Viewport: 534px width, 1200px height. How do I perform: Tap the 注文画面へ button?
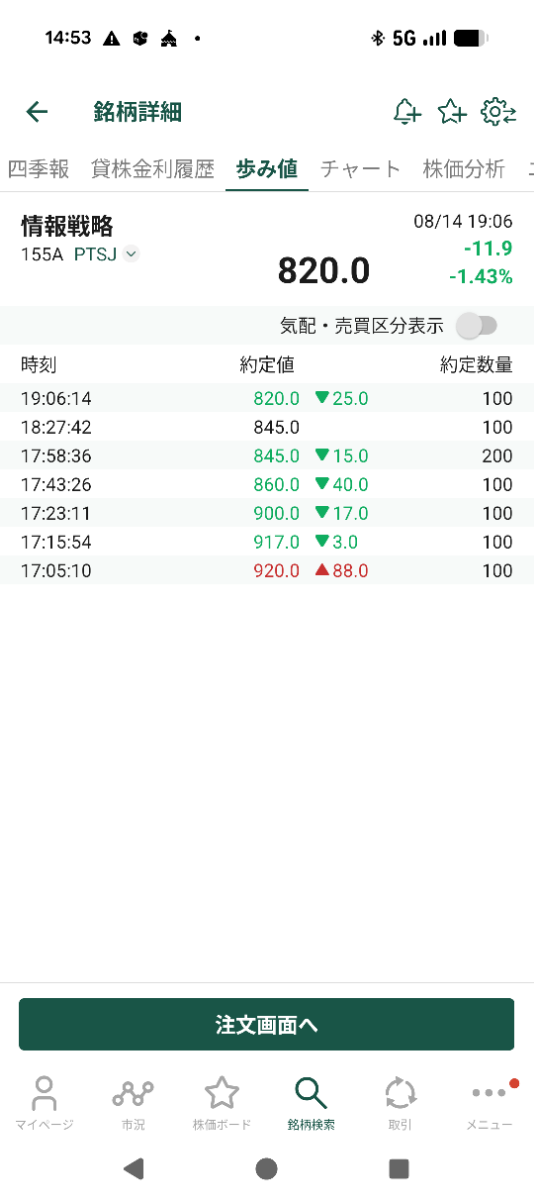[x=266, y=1024]
